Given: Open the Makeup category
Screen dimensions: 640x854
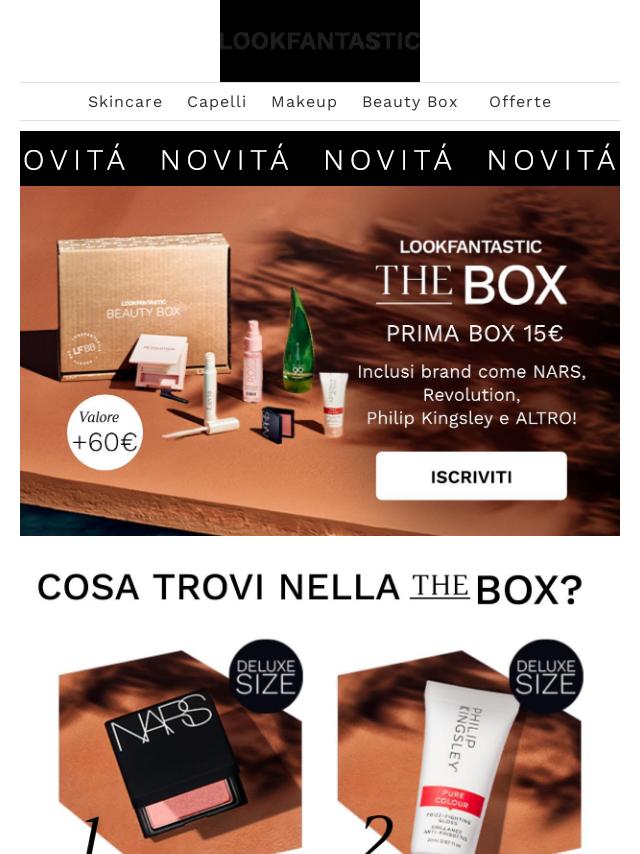Looking at the screenshot, I should pyautogui.click(x=304, y=102).
